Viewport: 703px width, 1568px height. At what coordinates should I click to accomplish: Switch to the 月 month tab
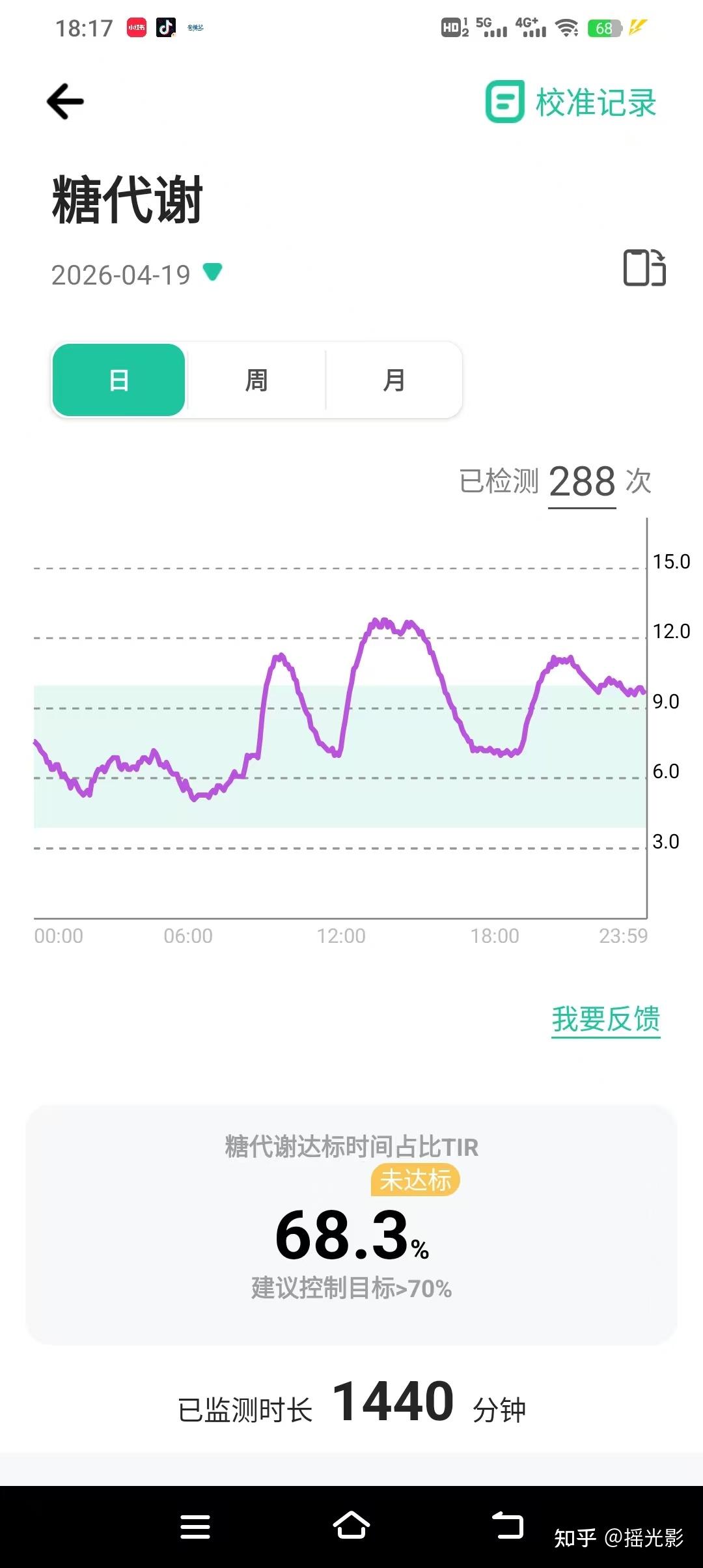click(x=394, y=380)
